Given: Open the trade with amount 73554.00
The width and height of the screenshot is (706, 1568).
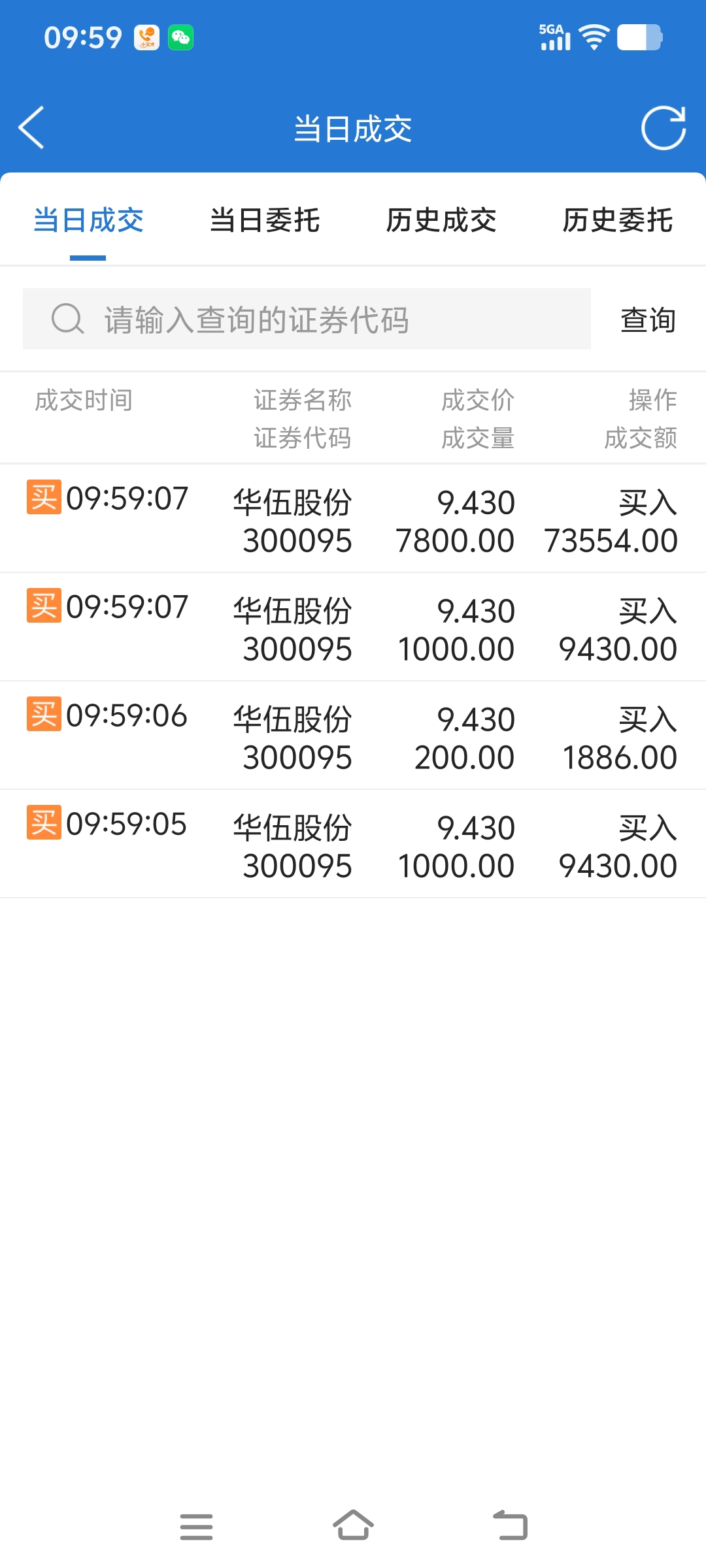Looking at the screenshot, I should [353, 519].
